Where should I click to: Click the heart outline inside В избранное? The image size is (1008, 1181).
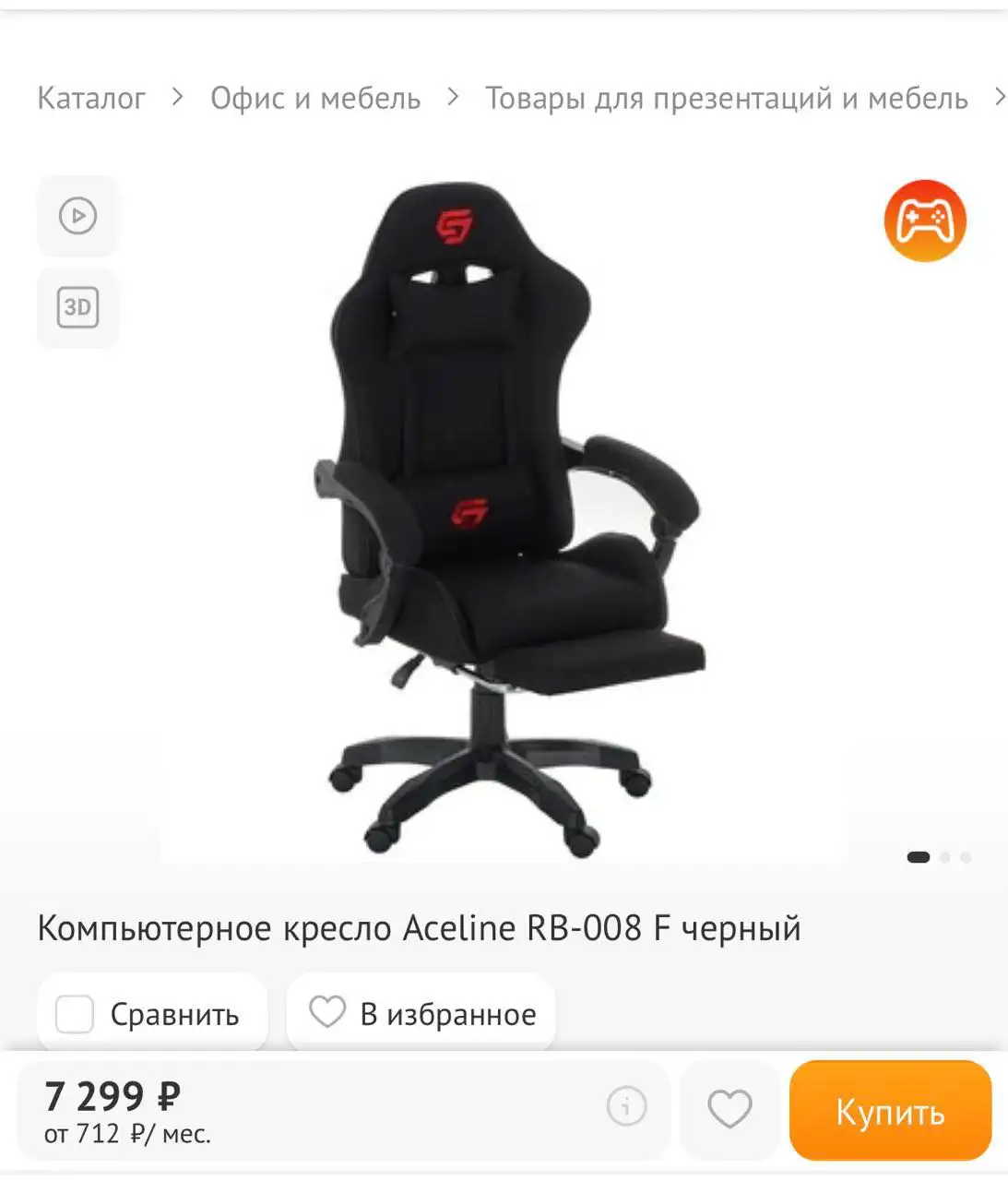pyautogui.click(x=327, y=1013)
